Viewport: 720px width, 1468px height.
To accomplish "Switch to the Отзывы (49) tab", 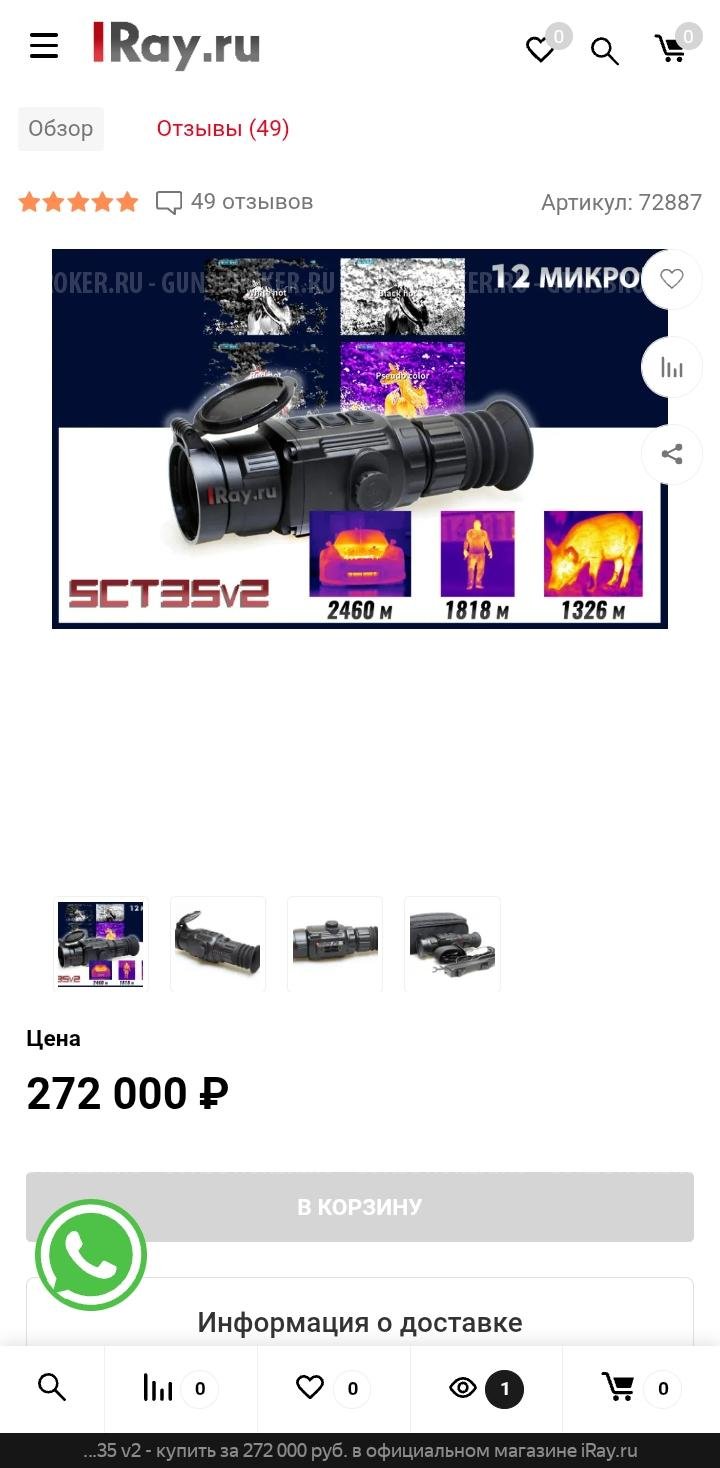I will 222,128.
